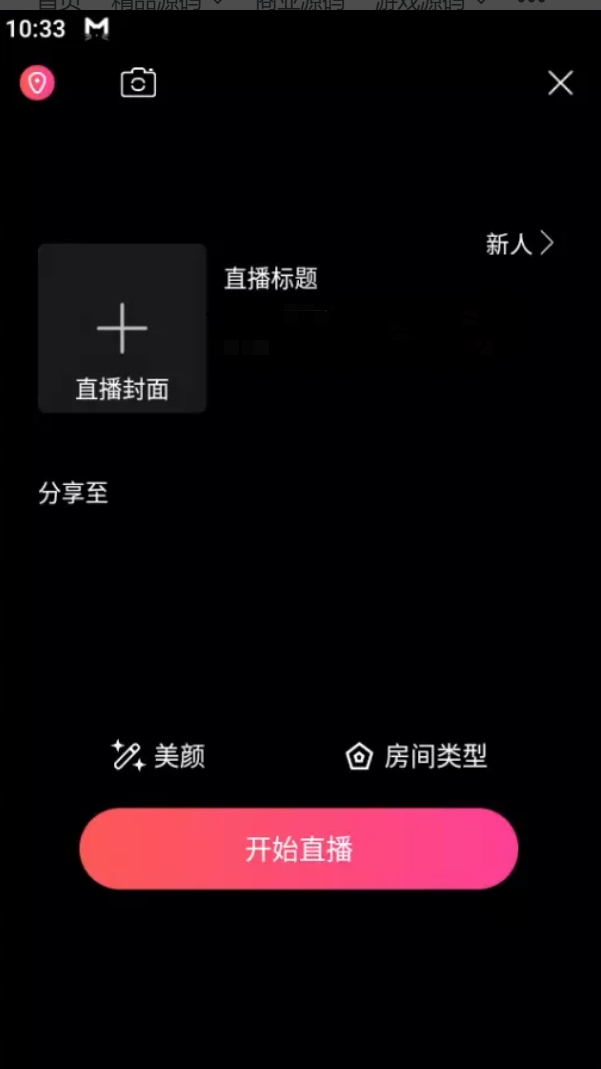
Task: Tap the pink location pin icon
Action: tap(37, 83)
